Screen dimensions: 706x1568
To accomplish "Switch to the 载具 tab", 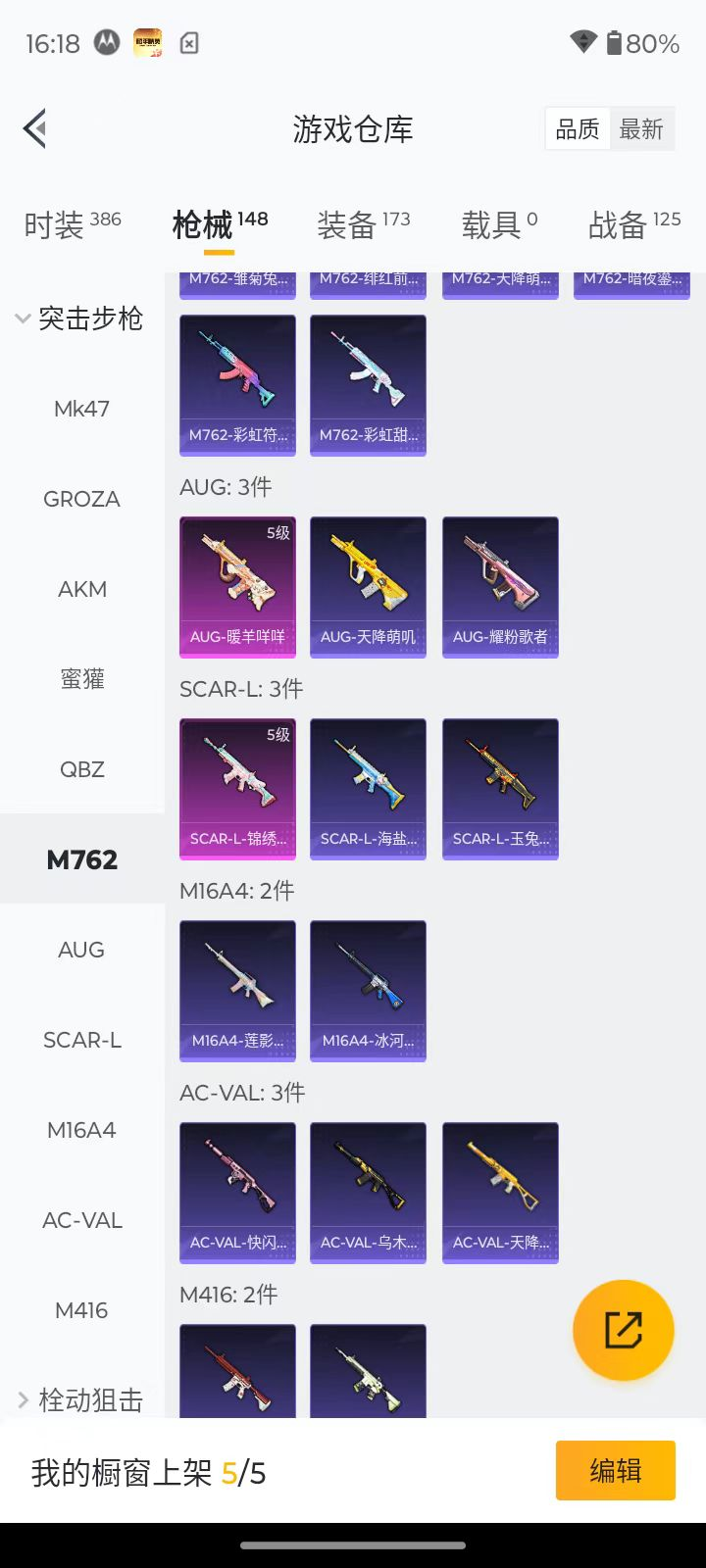I will tap(499, 224).
